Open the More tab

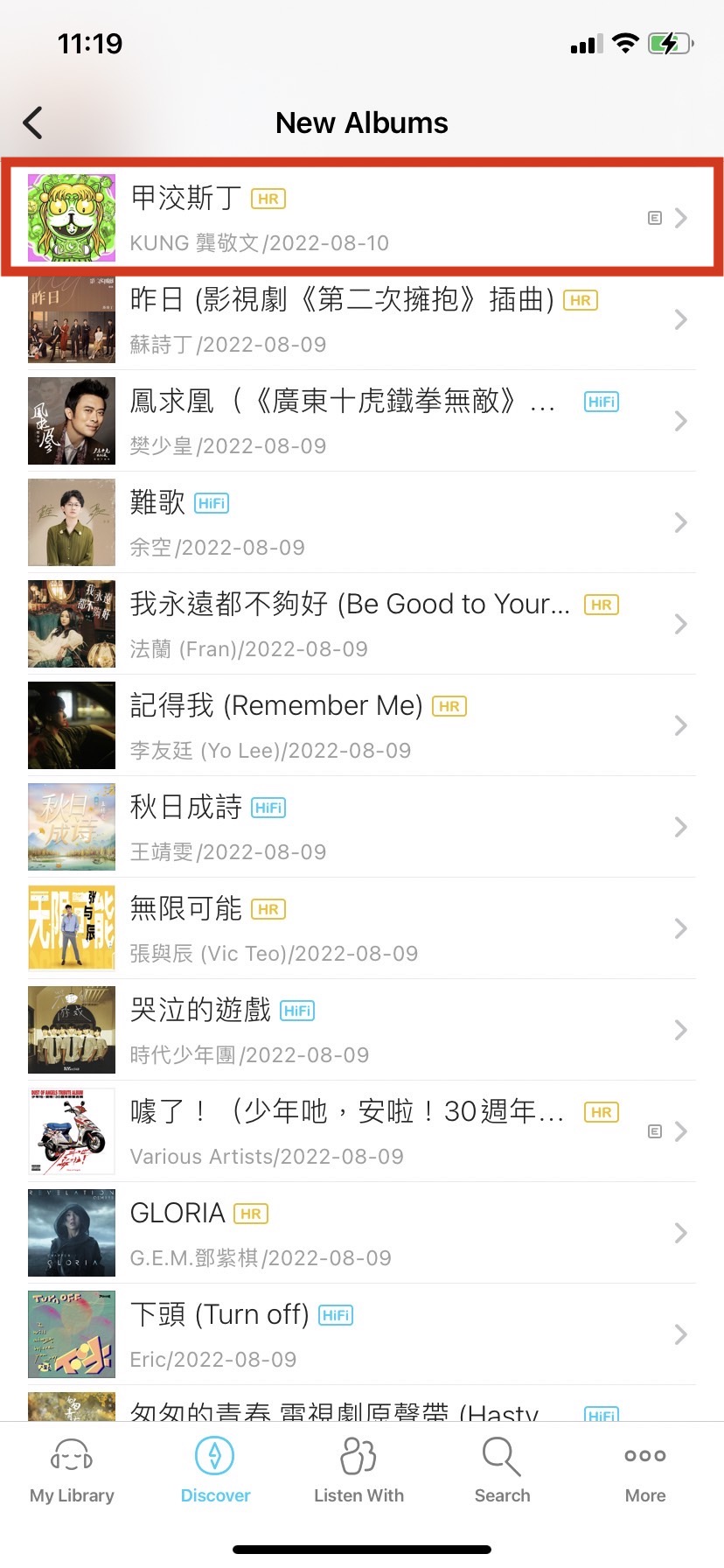pyautogui.click(x=645, y=1471)
